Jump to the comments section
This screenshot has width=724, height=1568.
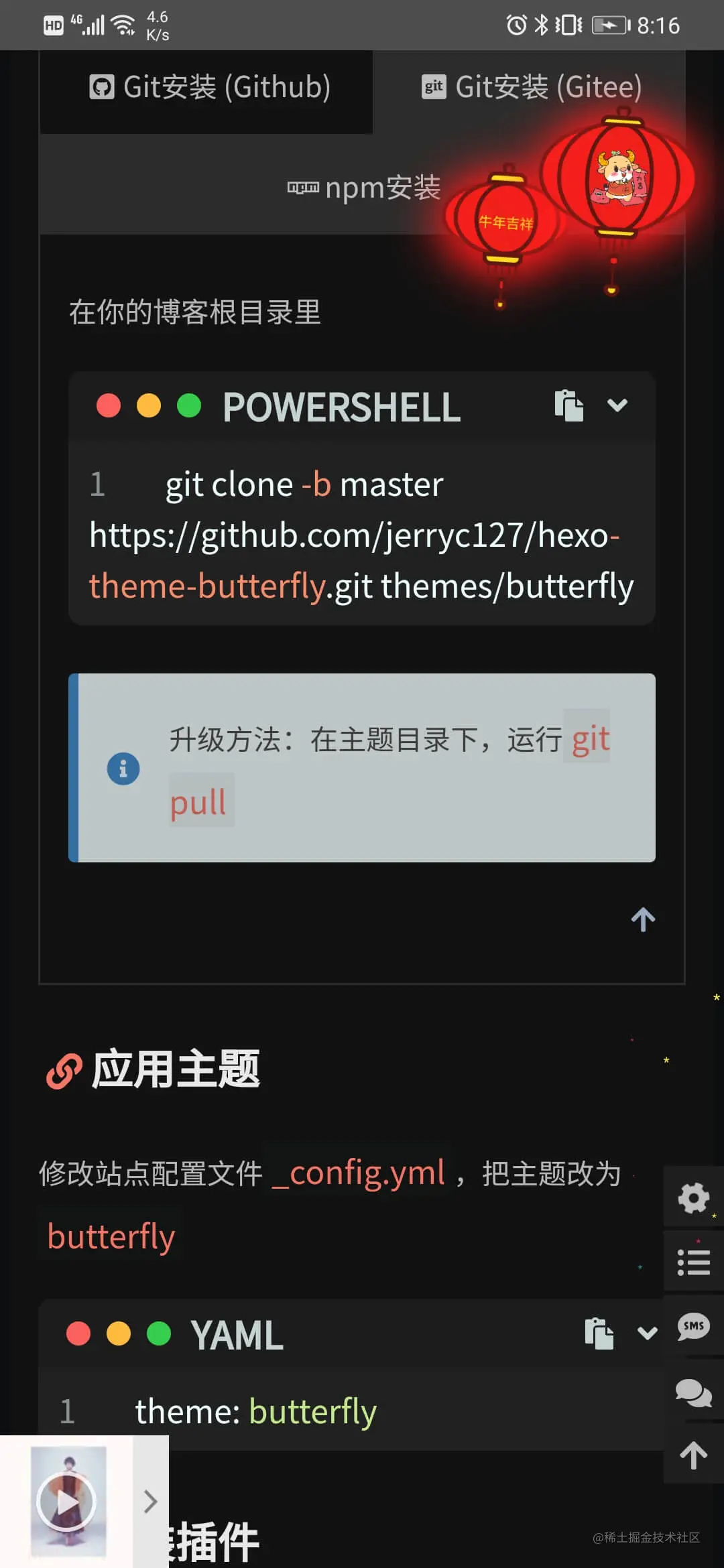pyautogui.click(x=693, y=1392)
